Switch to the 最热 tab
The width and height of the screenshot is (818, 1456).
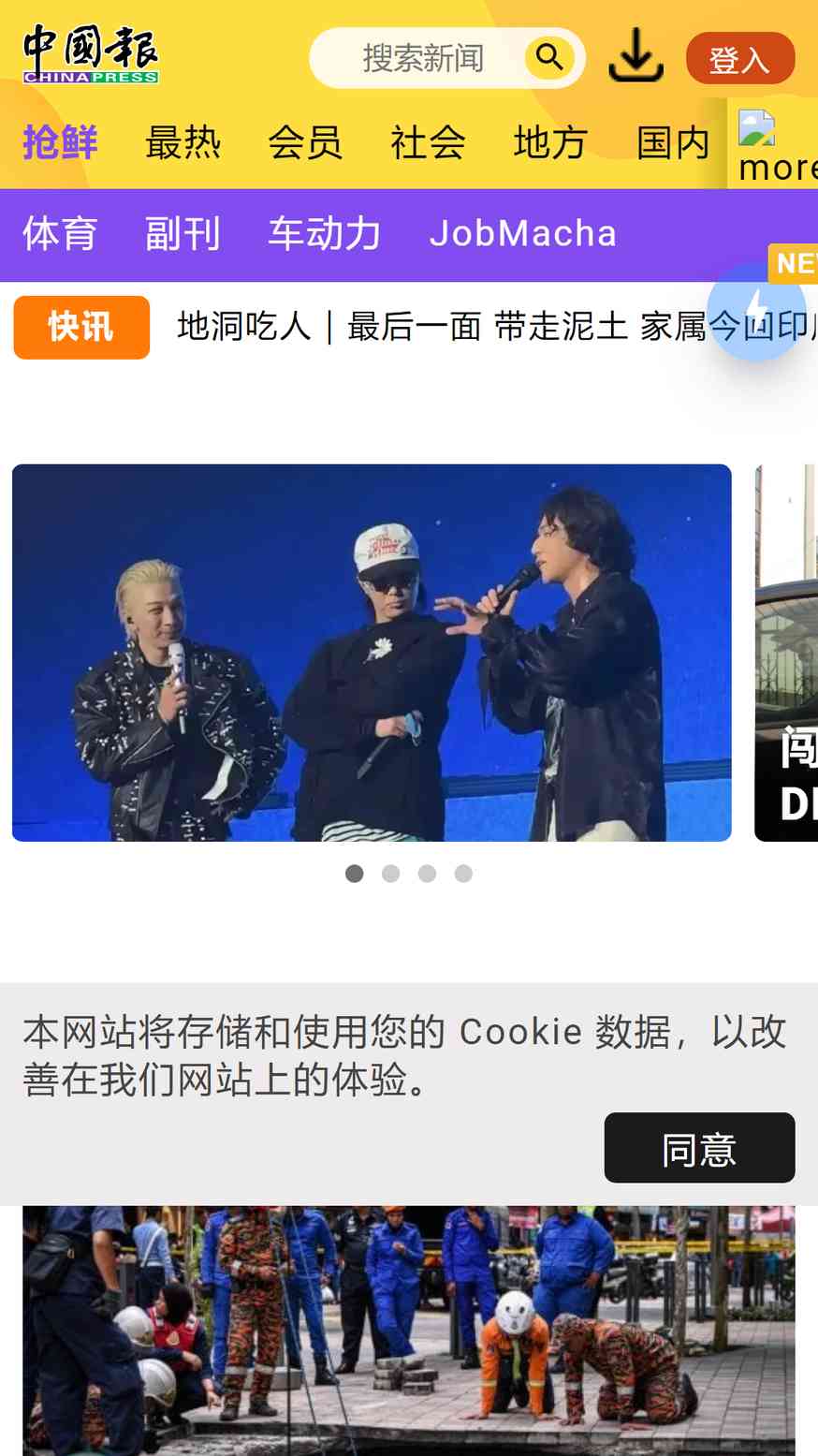(183, 143)
